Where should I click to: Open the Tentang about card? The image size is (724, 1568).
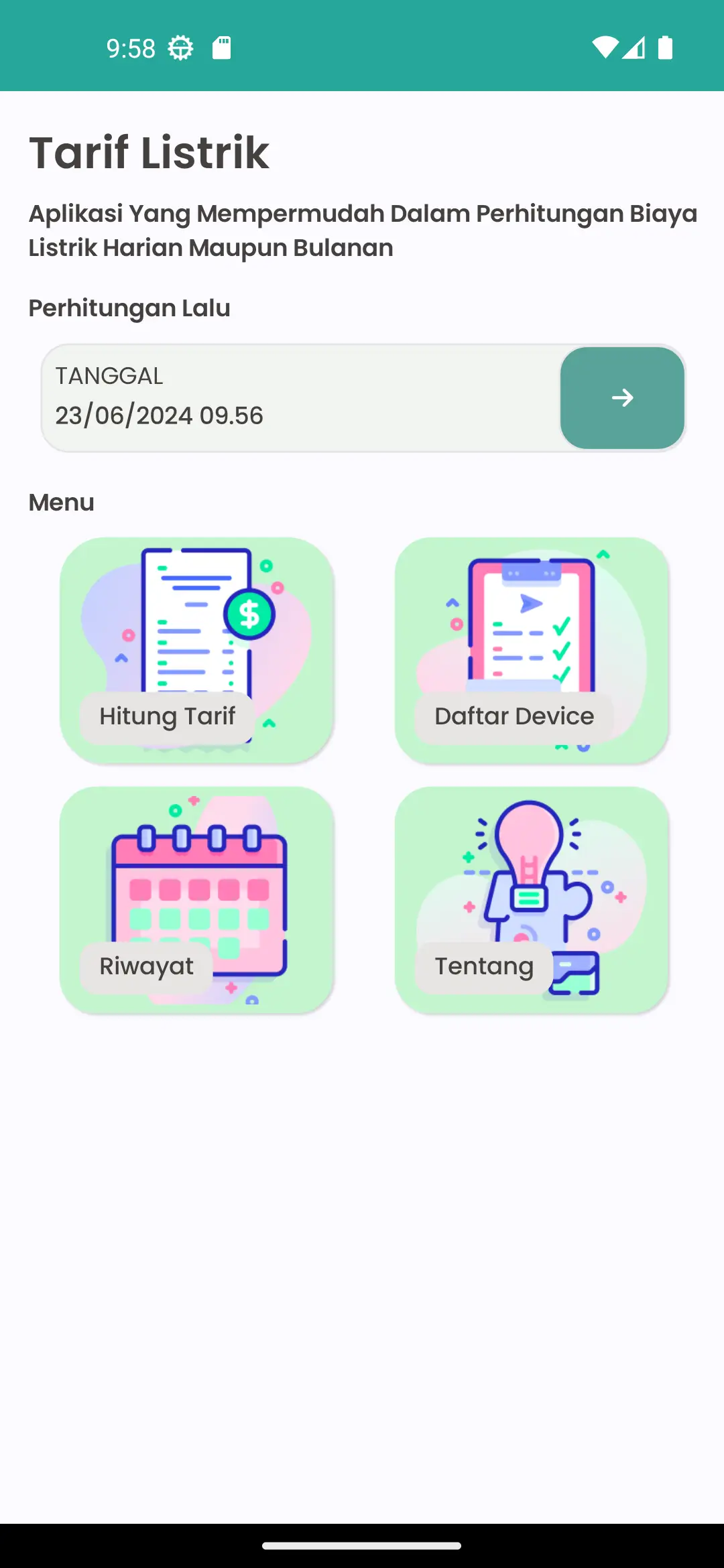(x=532, y=899)
